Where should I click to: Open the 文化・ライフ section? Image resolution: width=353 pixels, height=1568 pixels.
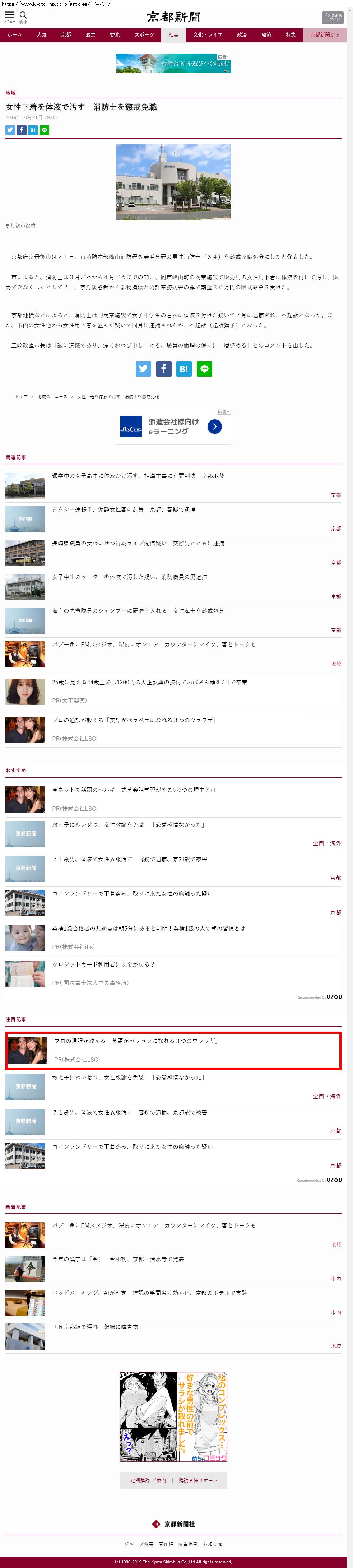[x=208, y=35]
